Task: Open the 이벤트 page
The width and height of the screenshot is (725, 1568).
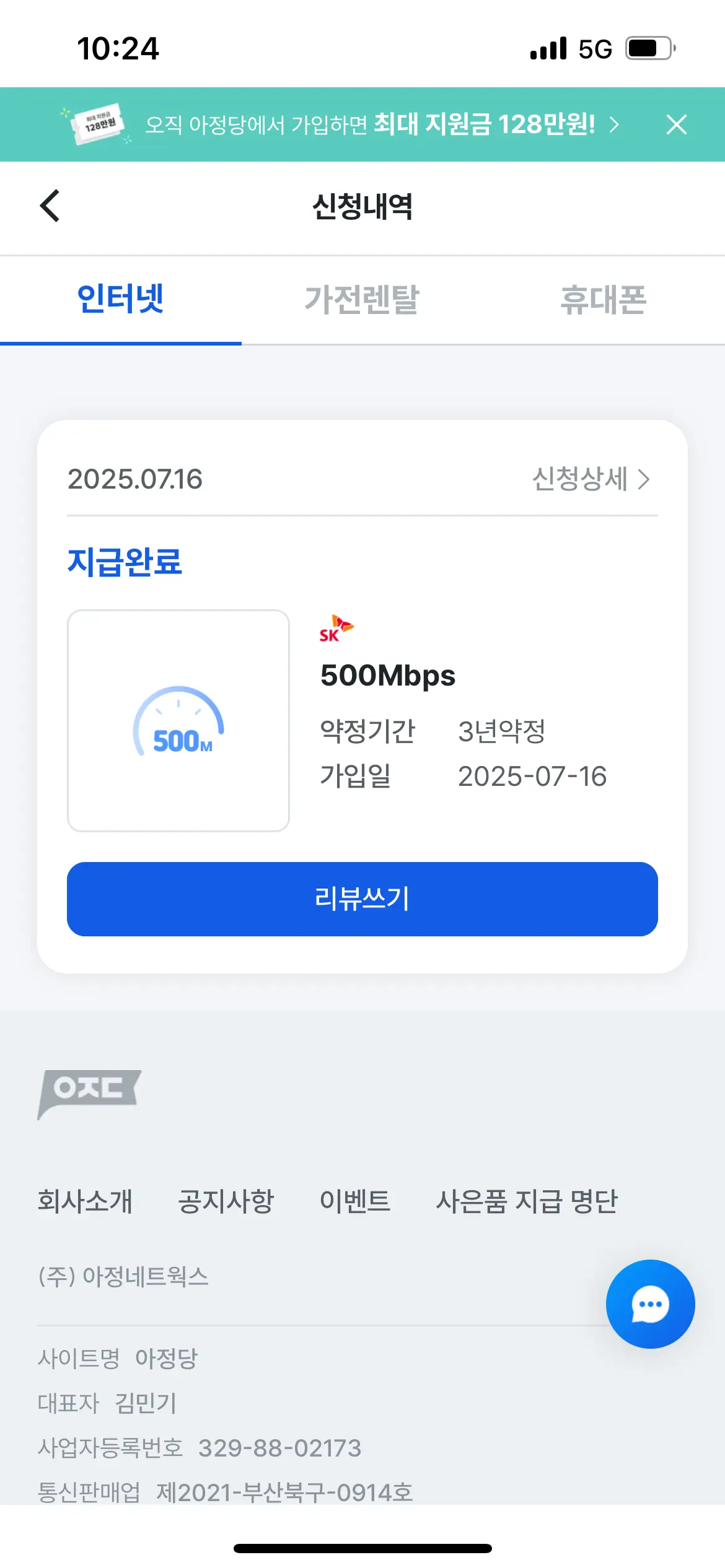Action: pos(354,1201)
